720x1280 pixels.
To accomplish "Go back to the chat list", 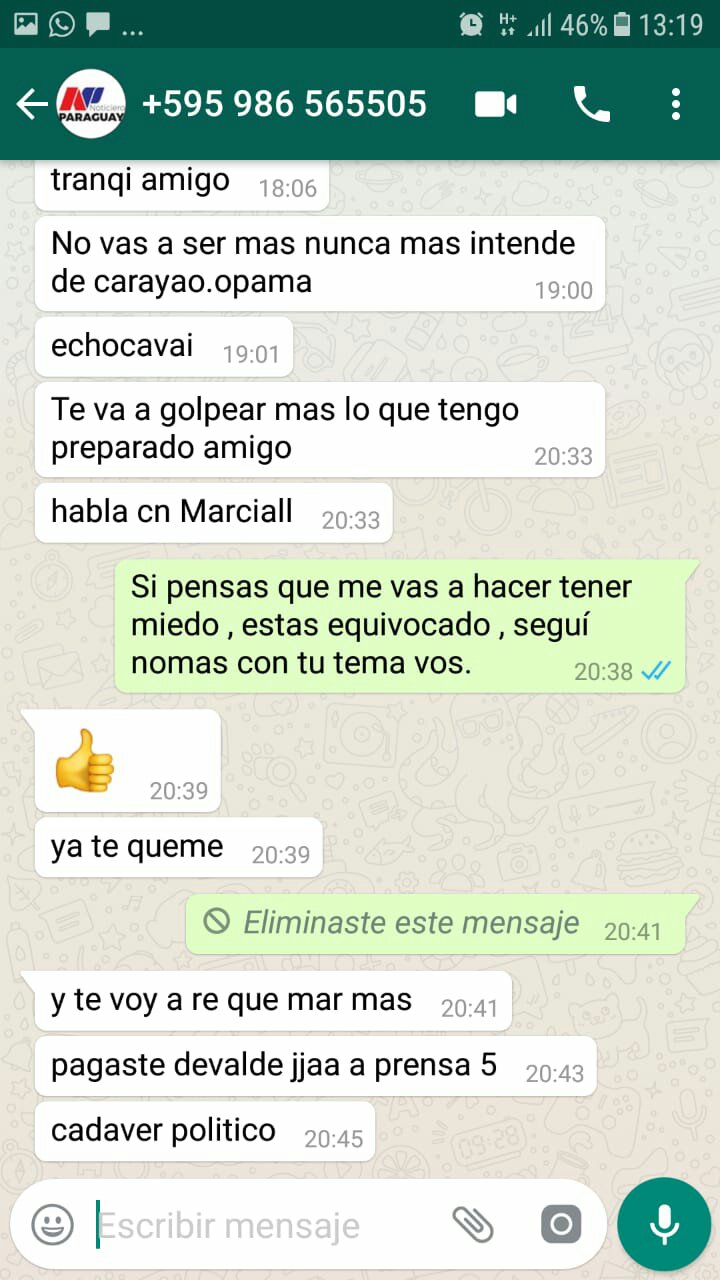I will pyautogui.click(x=32, y=104).
